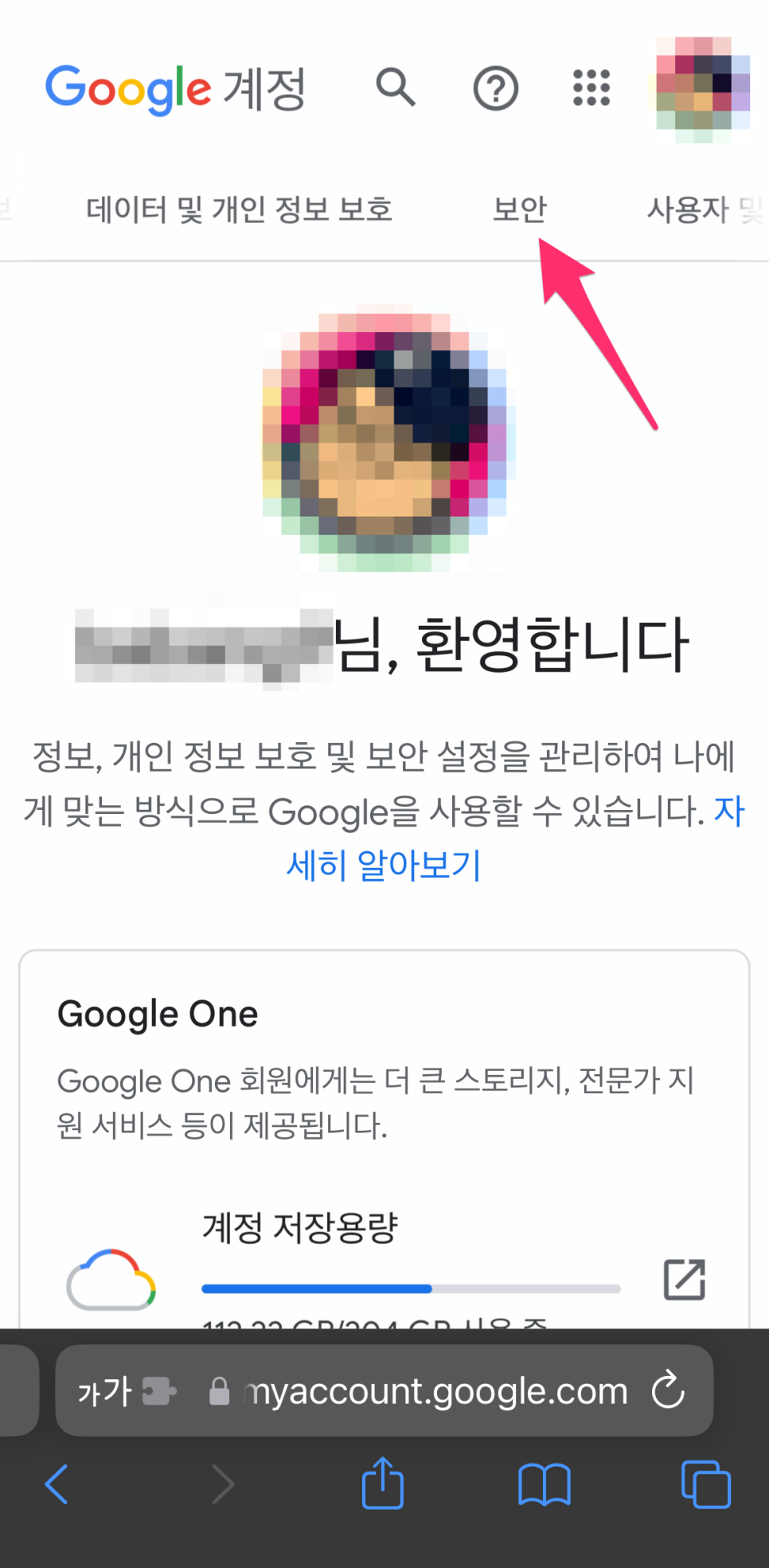The width and height of the screenshot is (769, 1568).
Task: Tap the large profile picture
Action: click(x=384, y=438)
